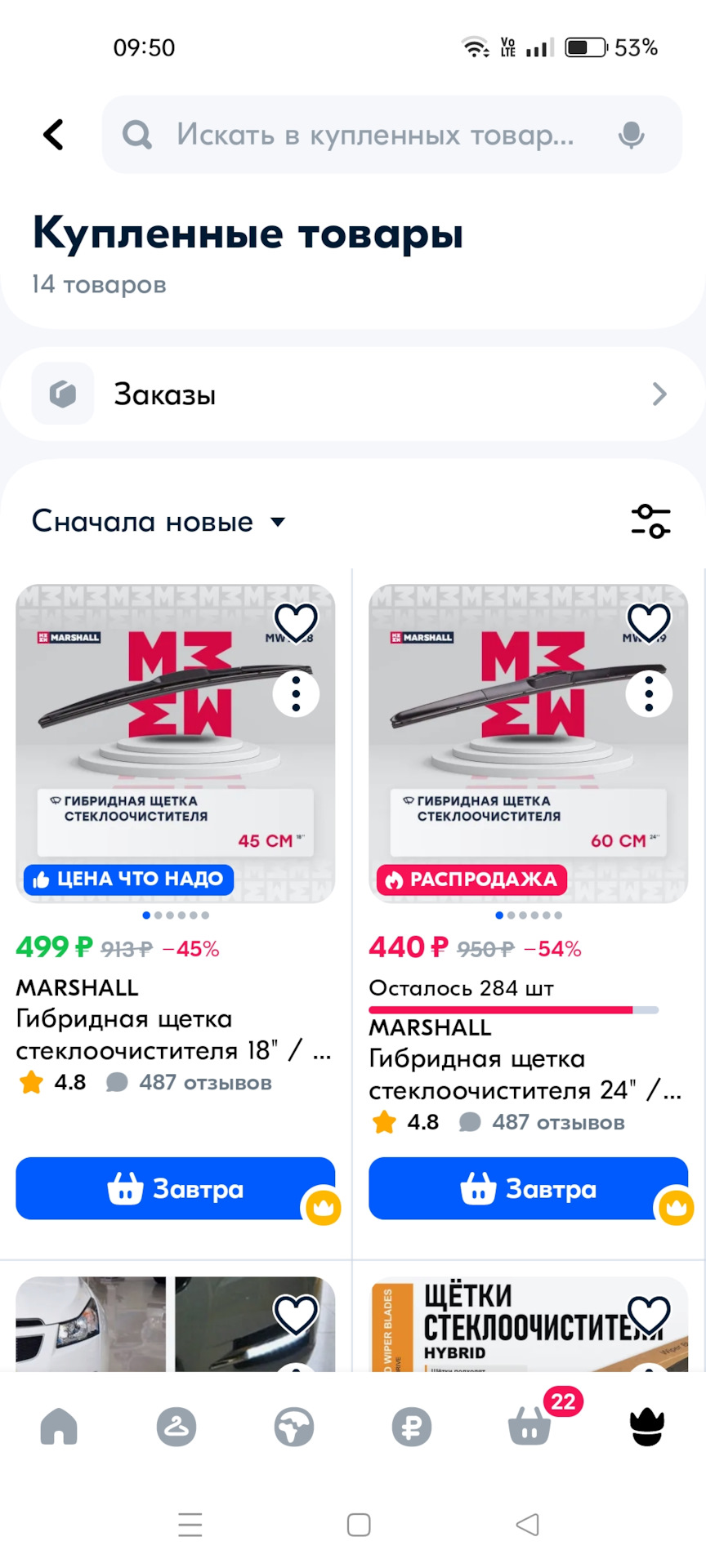Image resolution: width=706 pixels, height=1568 pixels.
Task: Favorite the 18" MARSHALL wiper blade
Action: coord(295,622)
